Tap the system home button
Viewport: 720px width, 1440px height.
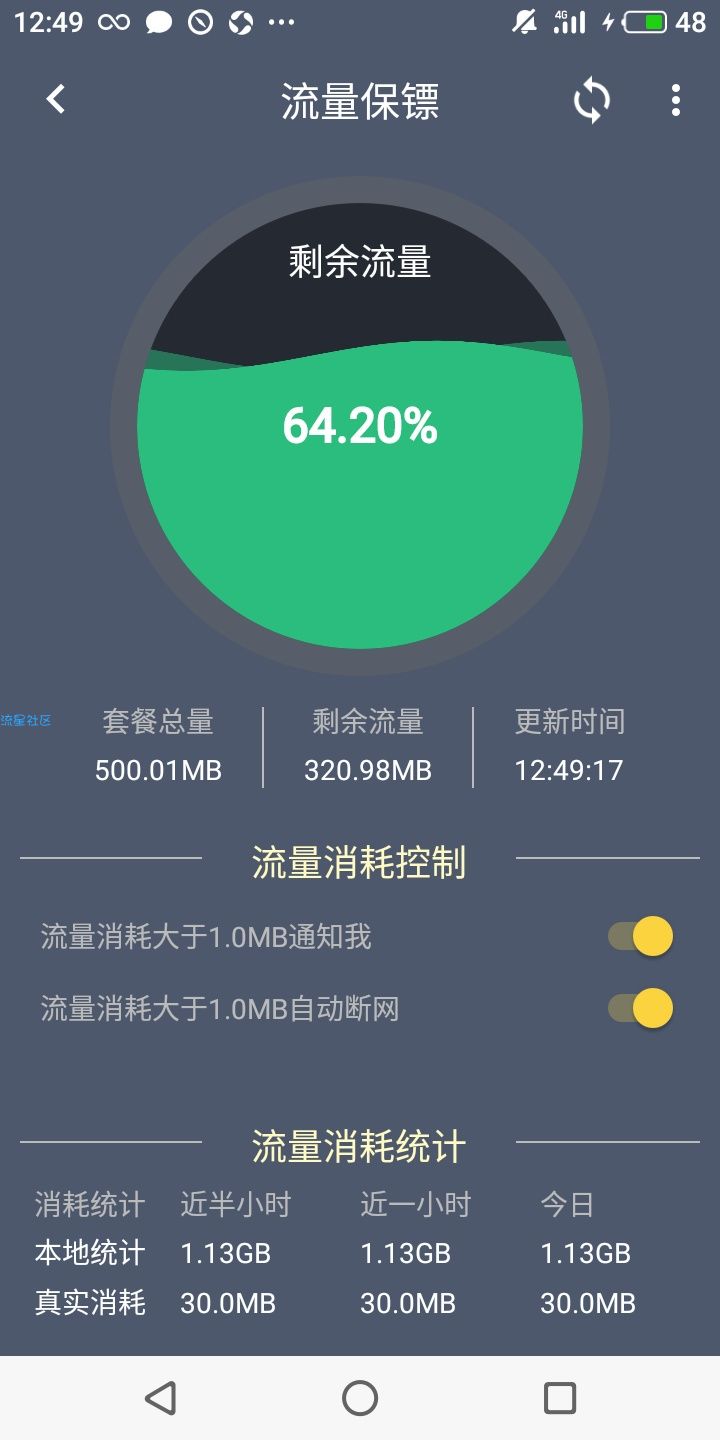pyautogui.click(x=360, y=1397)
